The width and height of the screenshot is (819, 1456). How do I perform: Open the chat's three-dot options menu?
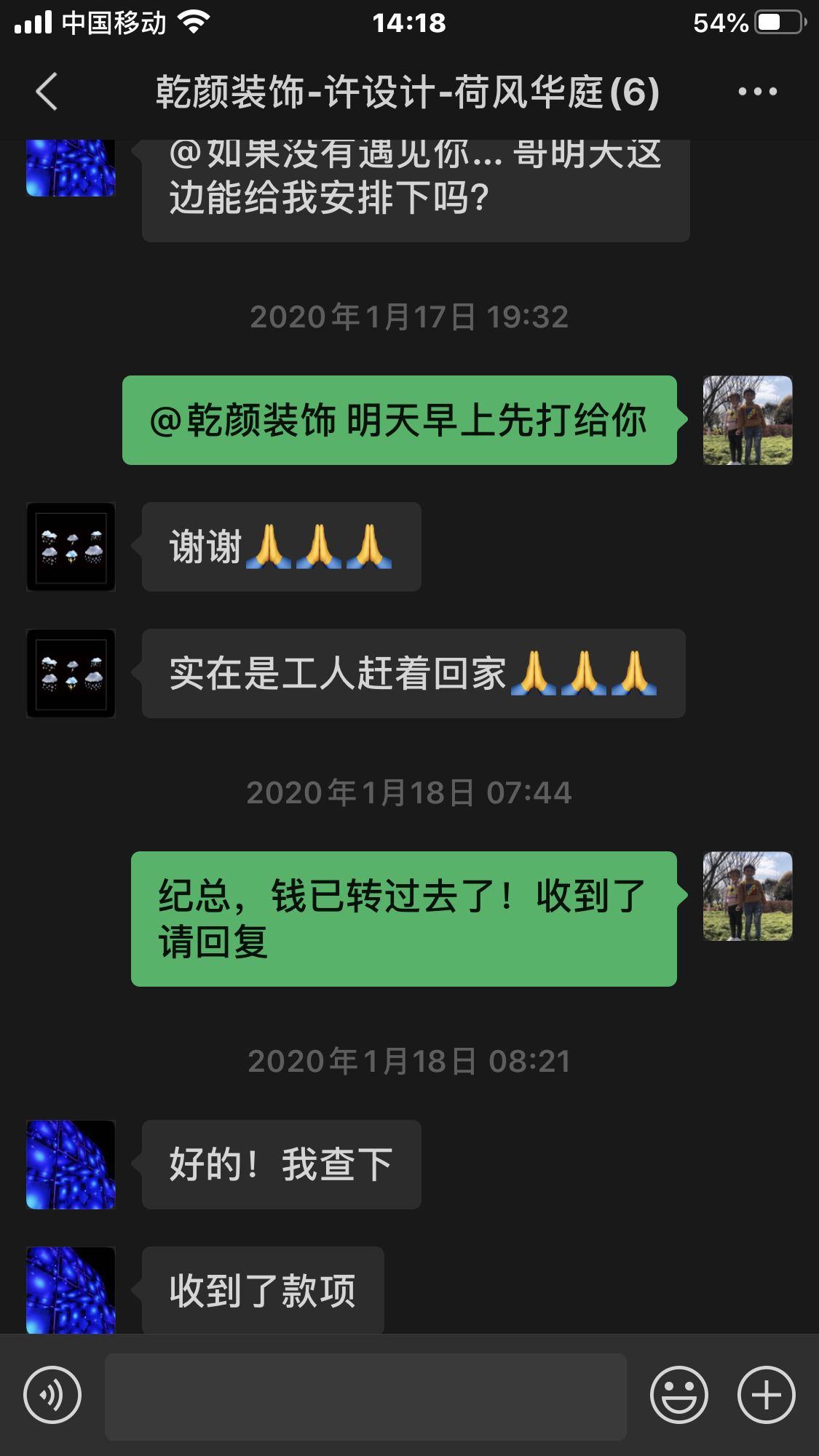pyautogui.click(x=757, y=92)
